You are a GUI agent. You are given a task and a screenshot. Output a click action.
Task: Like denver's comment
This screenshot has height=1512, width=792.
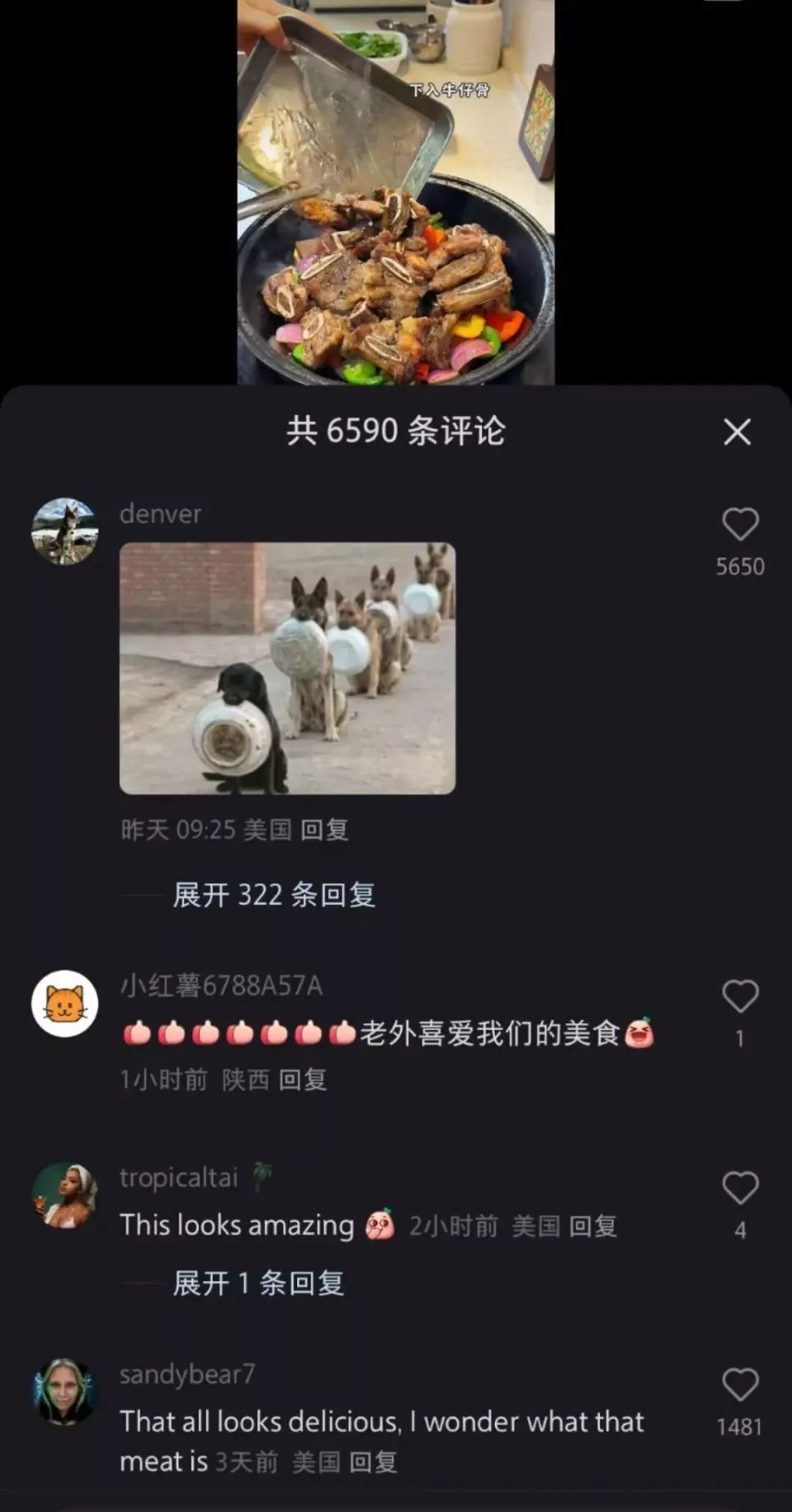click(740, 525)
